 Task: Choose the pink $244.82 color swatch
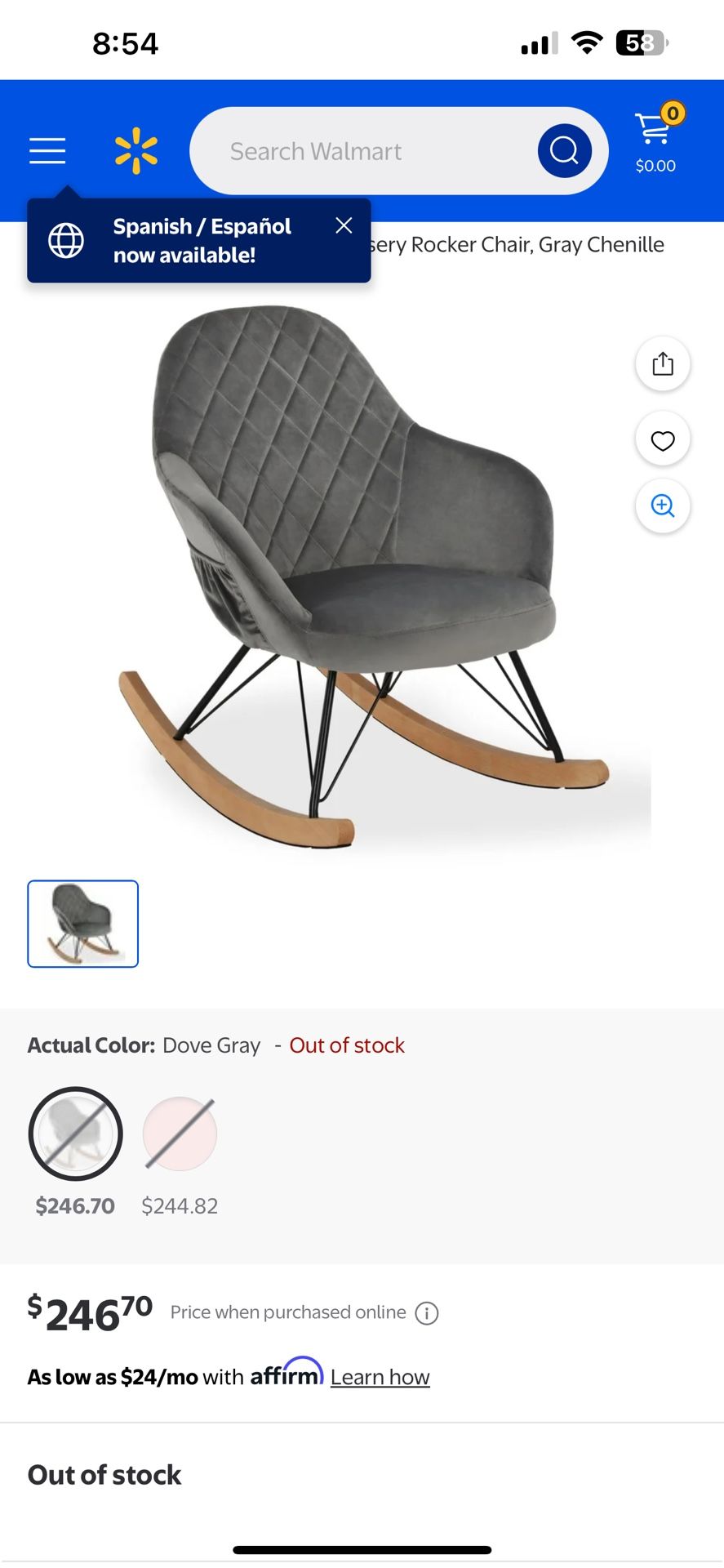(180, 1134)
